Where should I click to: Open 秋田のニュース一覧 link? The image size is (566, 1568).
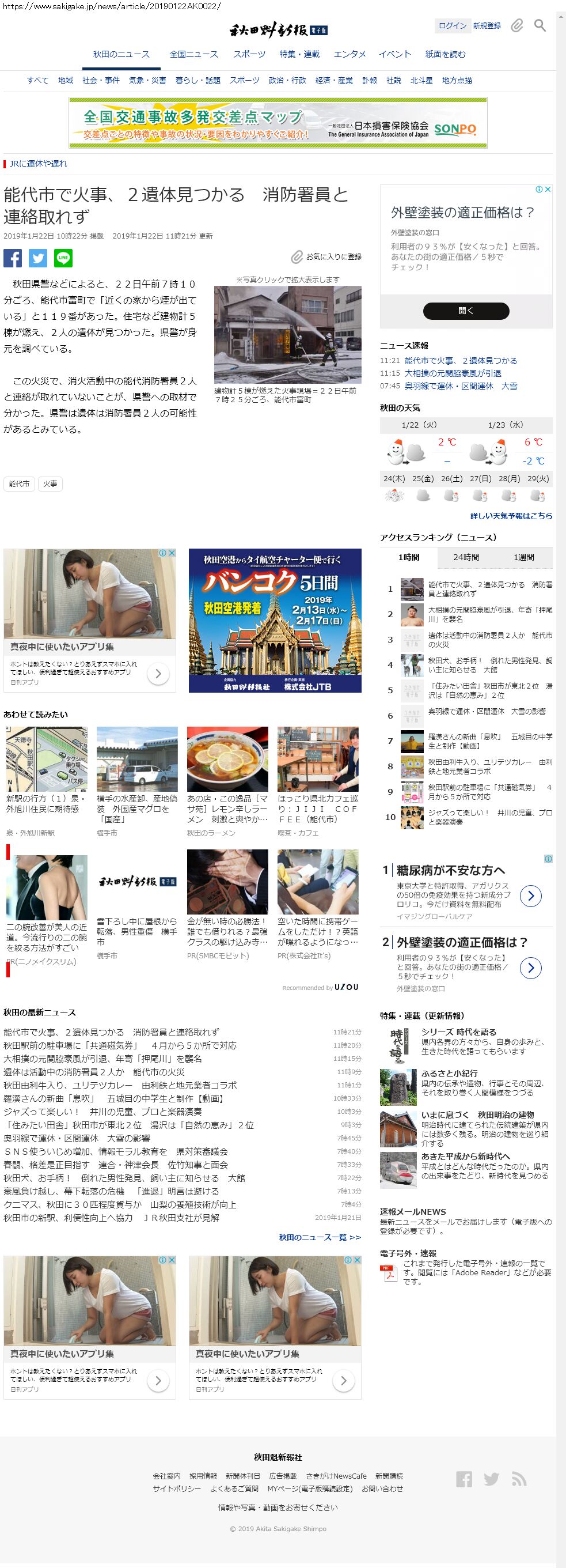(320, 1237)
